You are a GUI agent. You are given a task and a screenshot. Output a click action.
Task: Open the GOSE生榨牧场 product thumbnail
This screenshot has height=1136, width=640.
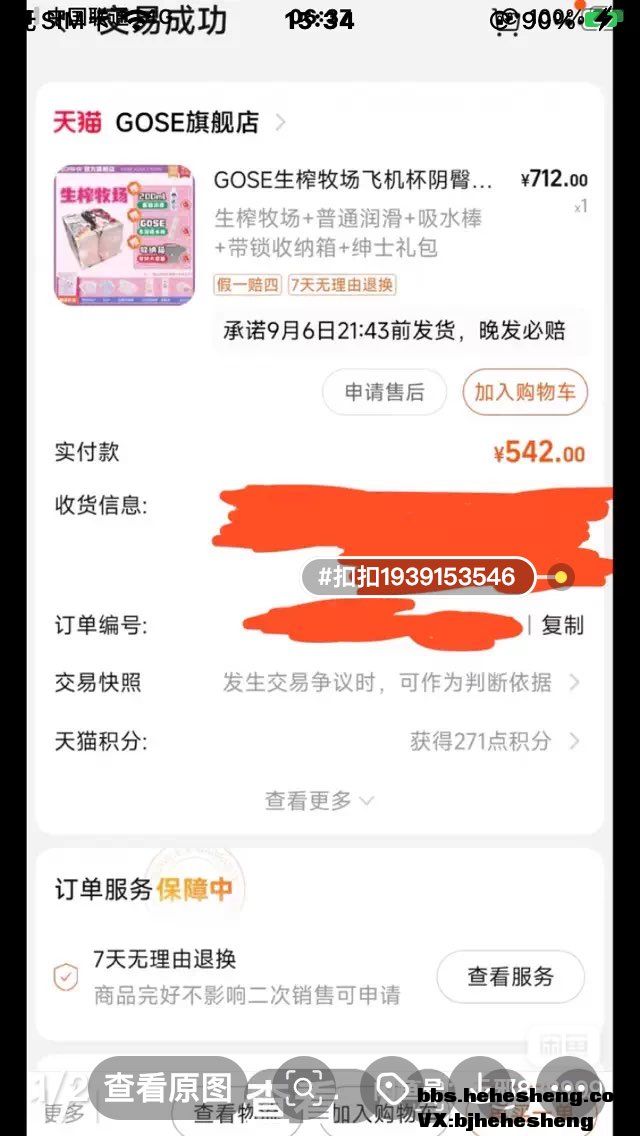tap(124, 235)
